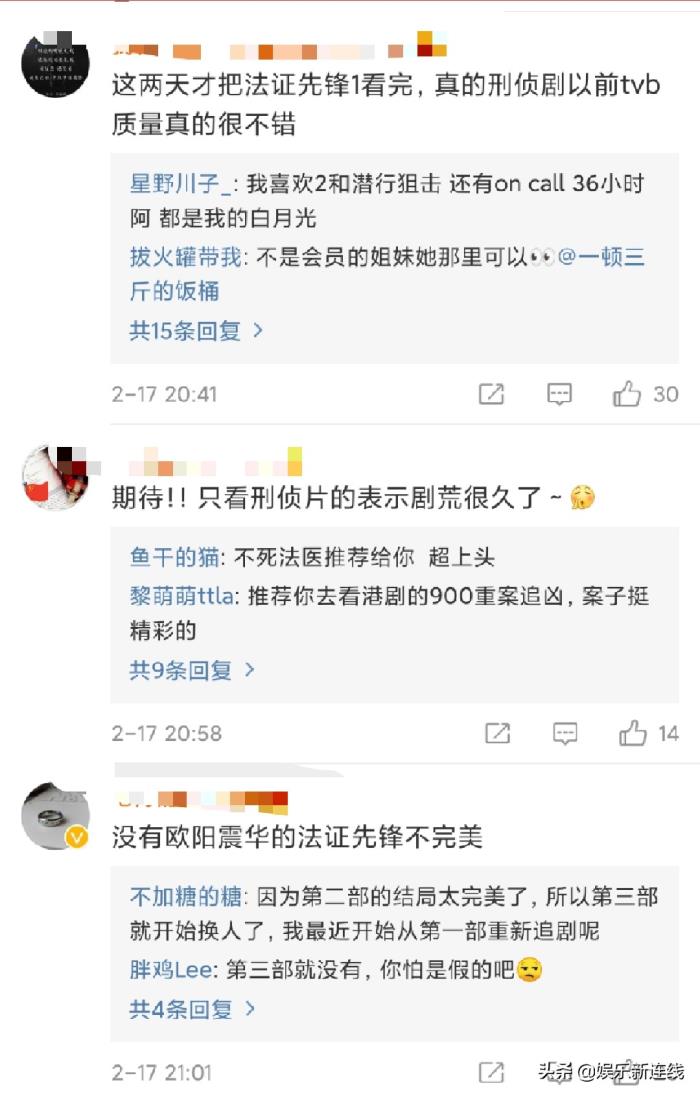Reply to the comment posted at 2-17 20:41
Image resolution: width=700 pixels, height=1096 pixels.
[x=560, y=394]
